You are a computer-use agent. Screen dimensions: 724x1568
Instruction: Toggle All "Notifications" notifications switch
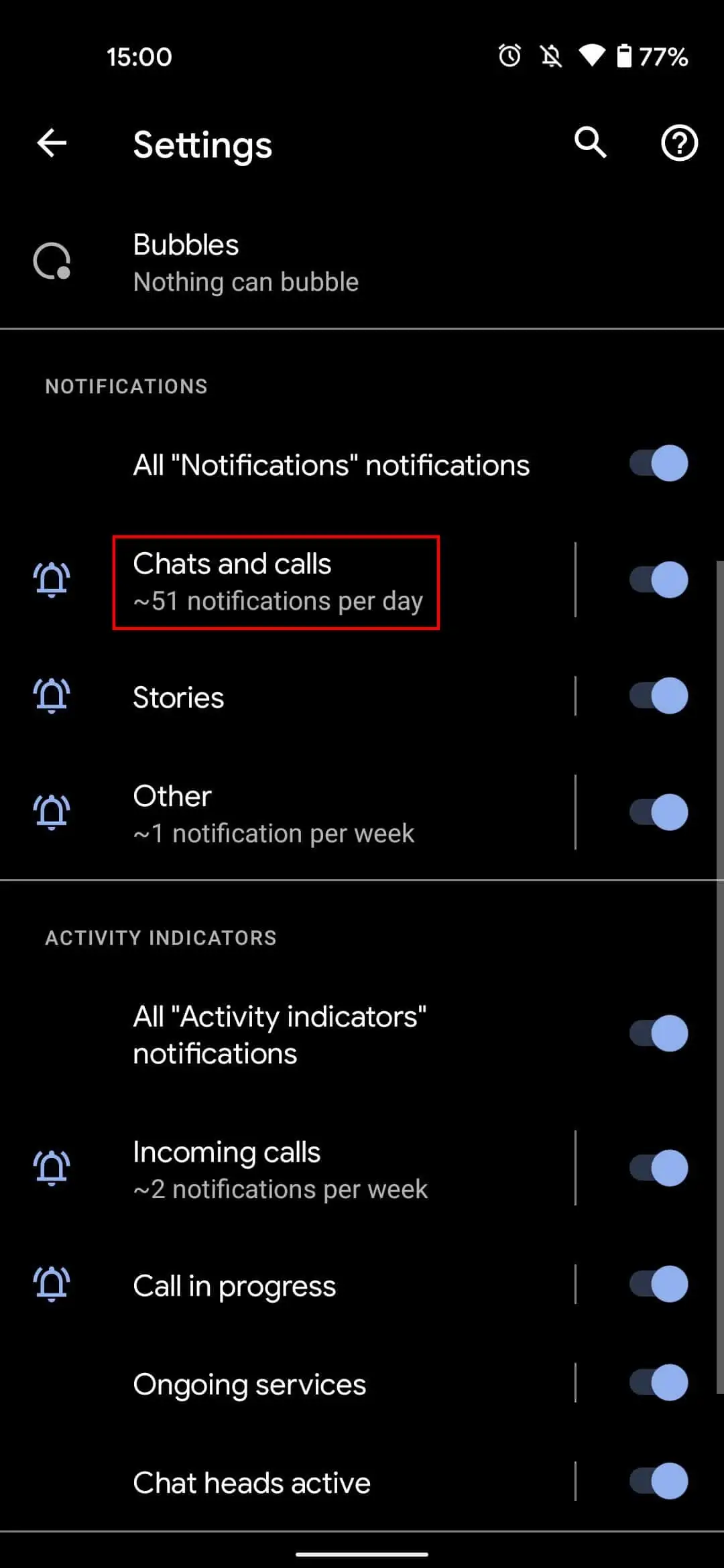coord(659,464)
